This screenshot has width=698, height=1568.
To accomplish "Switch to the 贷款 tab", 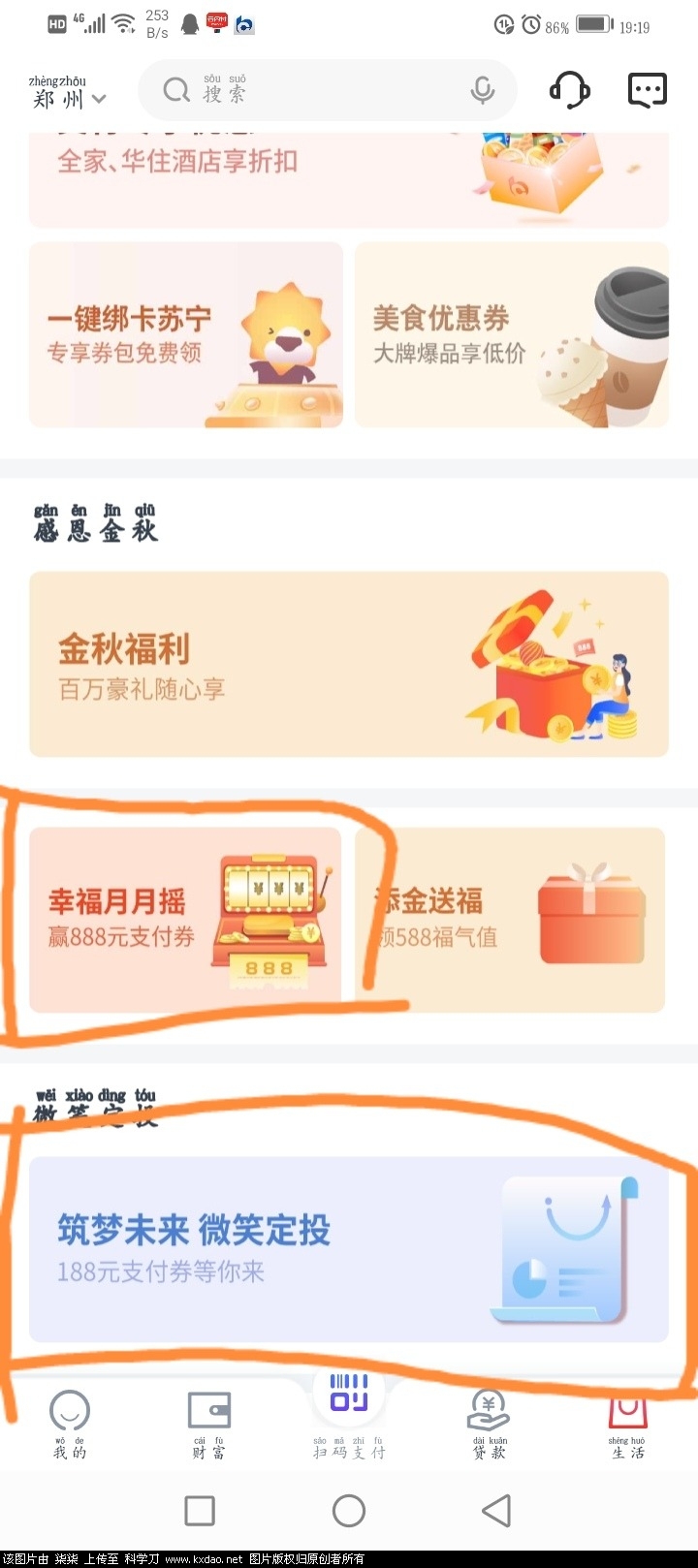I will pos(489,1423).
